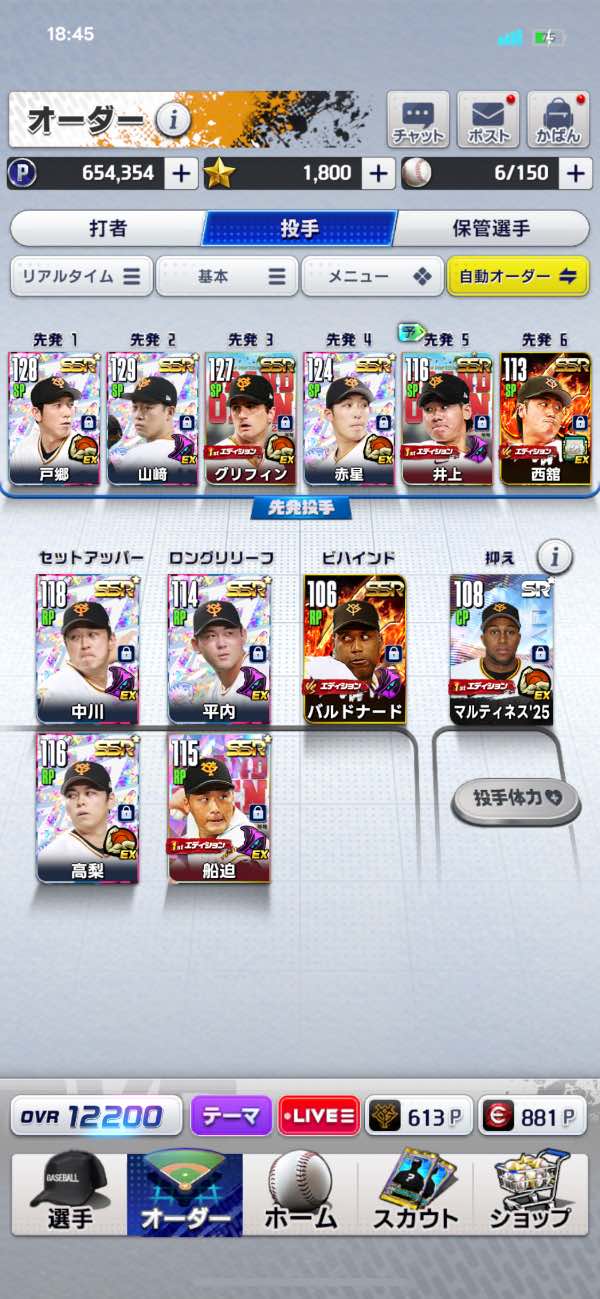Open the メニュー button
This screenshot has width=600, height=1299.
coord(372,276)
